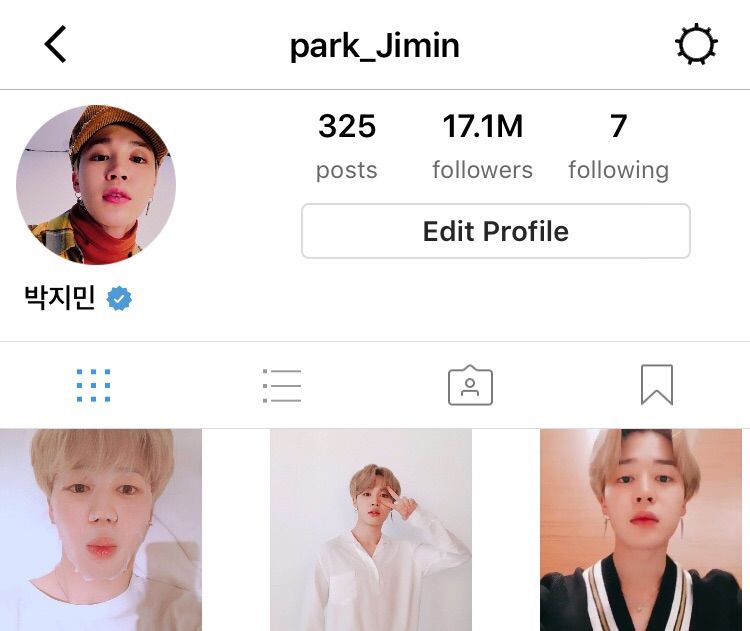Open the first post with the face mask
Screen dimensions: 750x631
pos(101,530)
